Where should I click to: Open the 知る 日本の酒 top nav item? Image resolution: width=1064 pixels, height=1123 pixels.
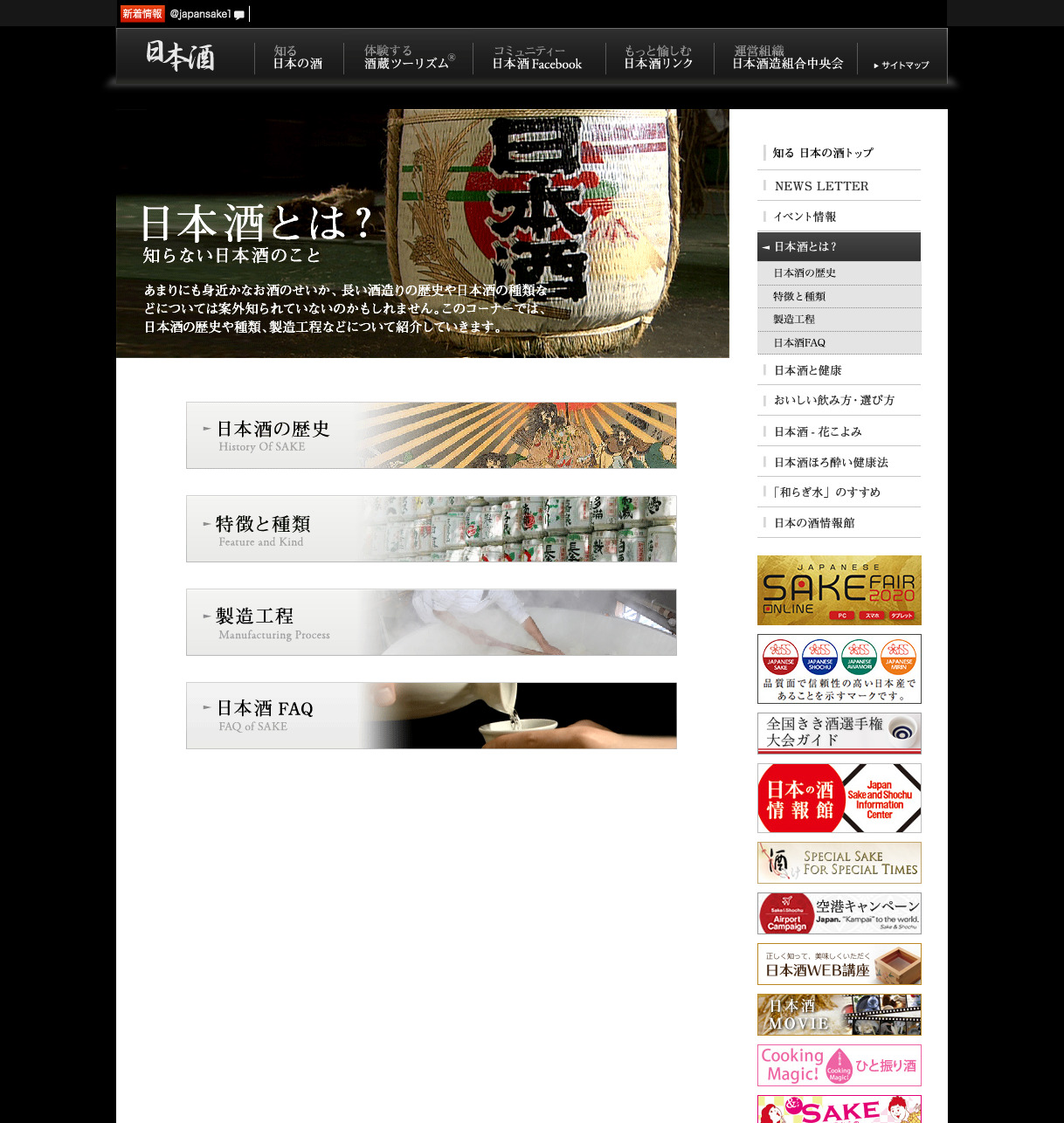[297, 58]
